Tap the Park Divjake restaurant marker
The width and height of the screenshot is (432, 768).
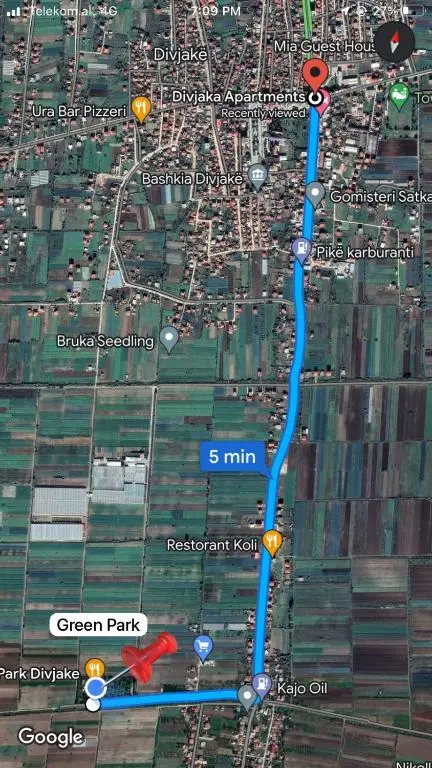point(95,668)
